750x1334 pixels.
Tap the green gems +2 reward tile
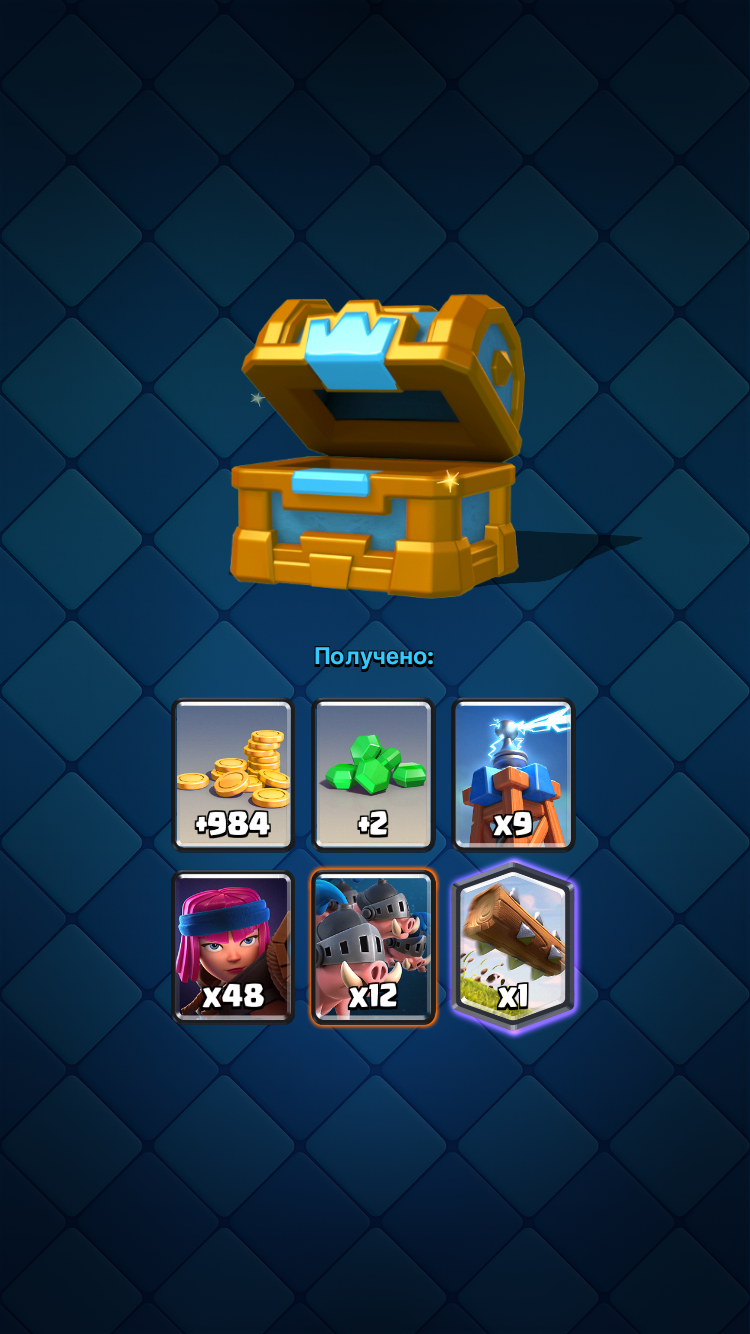373,774
